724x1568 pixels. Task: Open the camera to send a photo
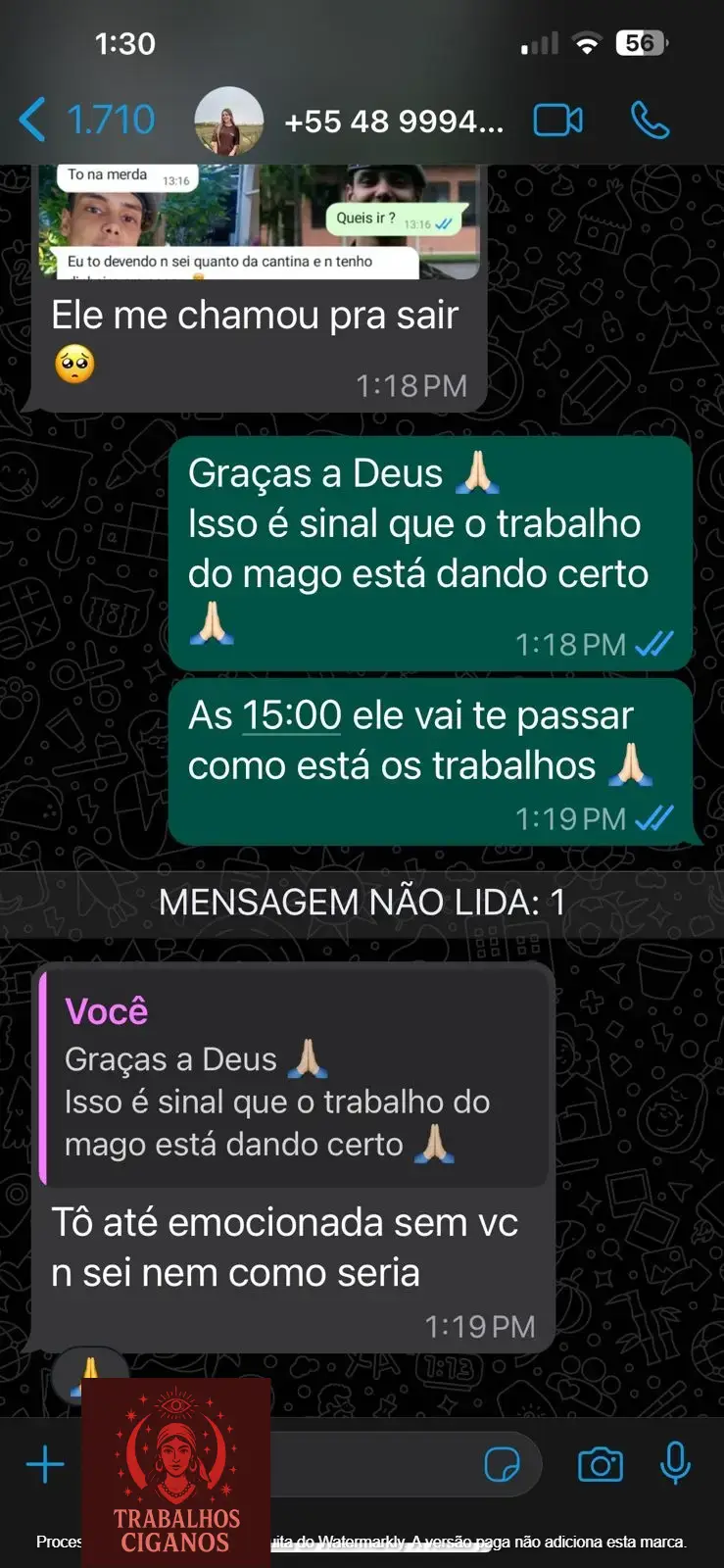(601, 1465)
